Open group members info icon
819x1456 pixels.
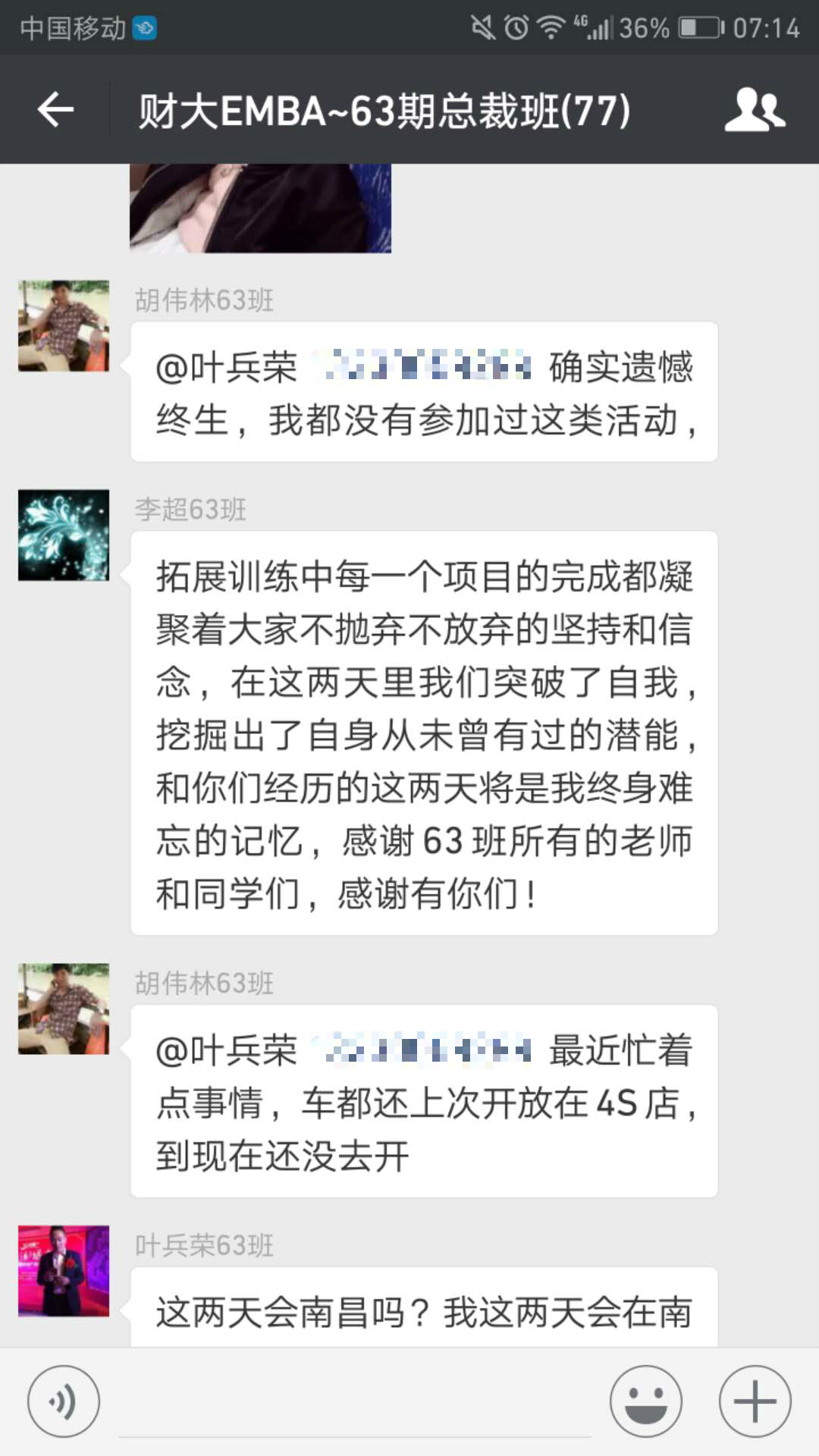[x=754, y=110]
